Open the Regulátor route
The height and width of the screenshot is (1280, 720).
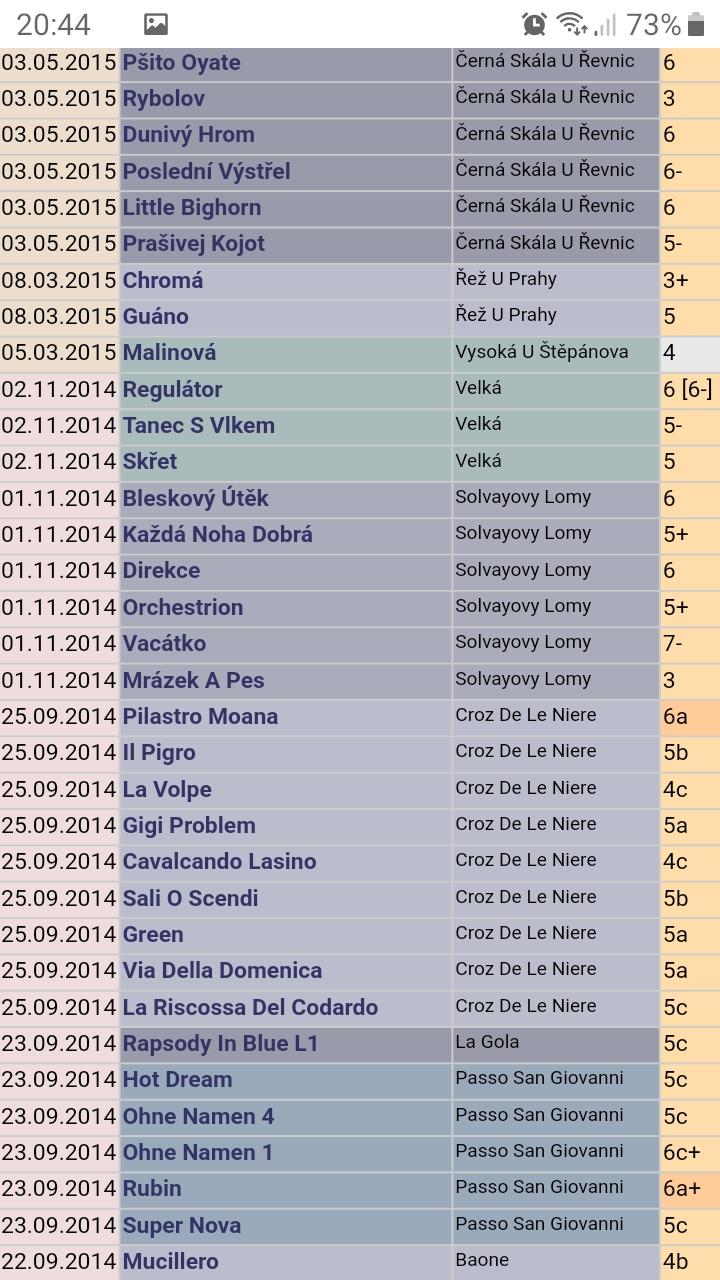172,389
